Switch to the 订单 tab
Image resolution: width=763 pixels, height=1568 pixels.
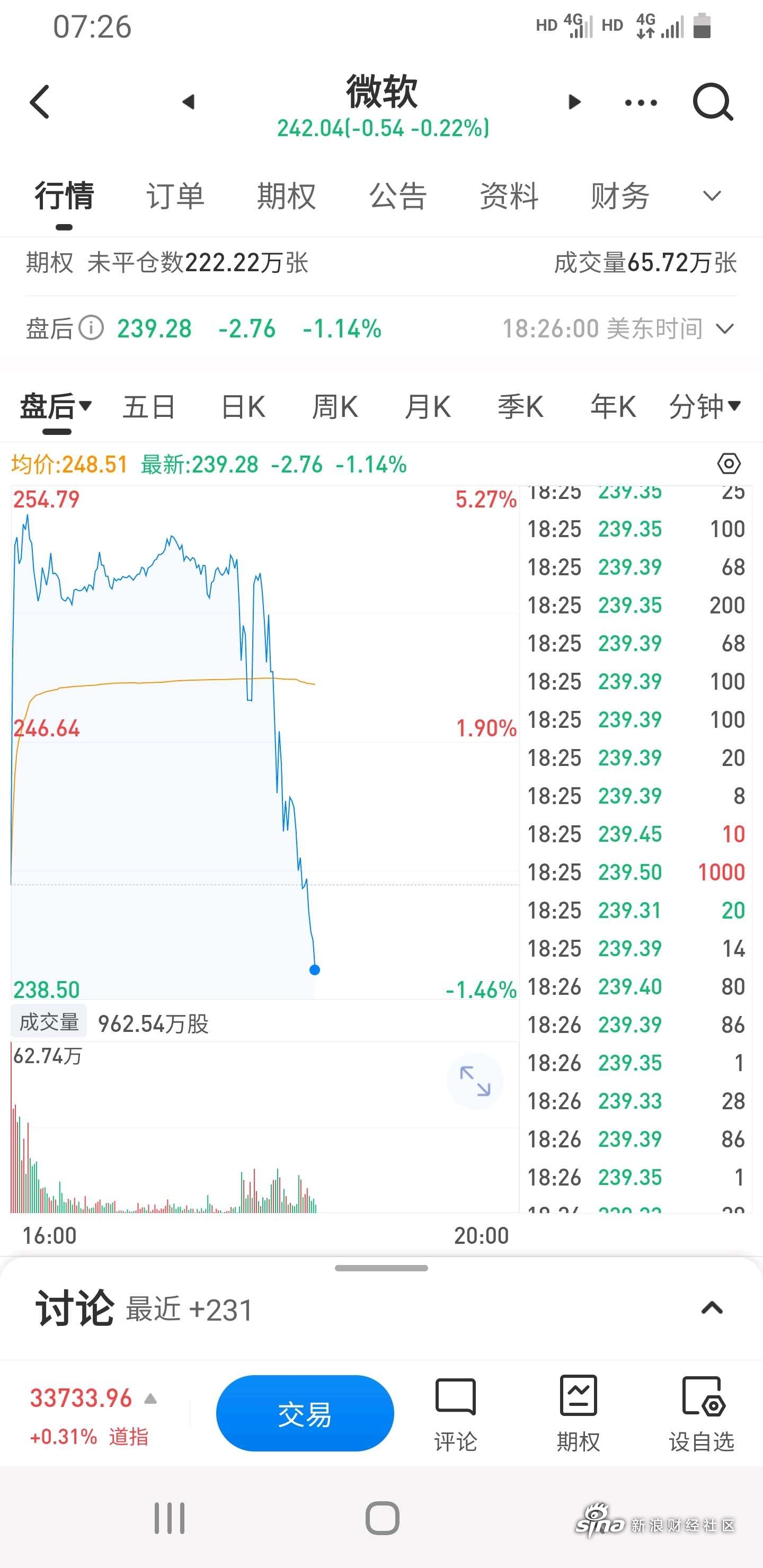(175, 196)
